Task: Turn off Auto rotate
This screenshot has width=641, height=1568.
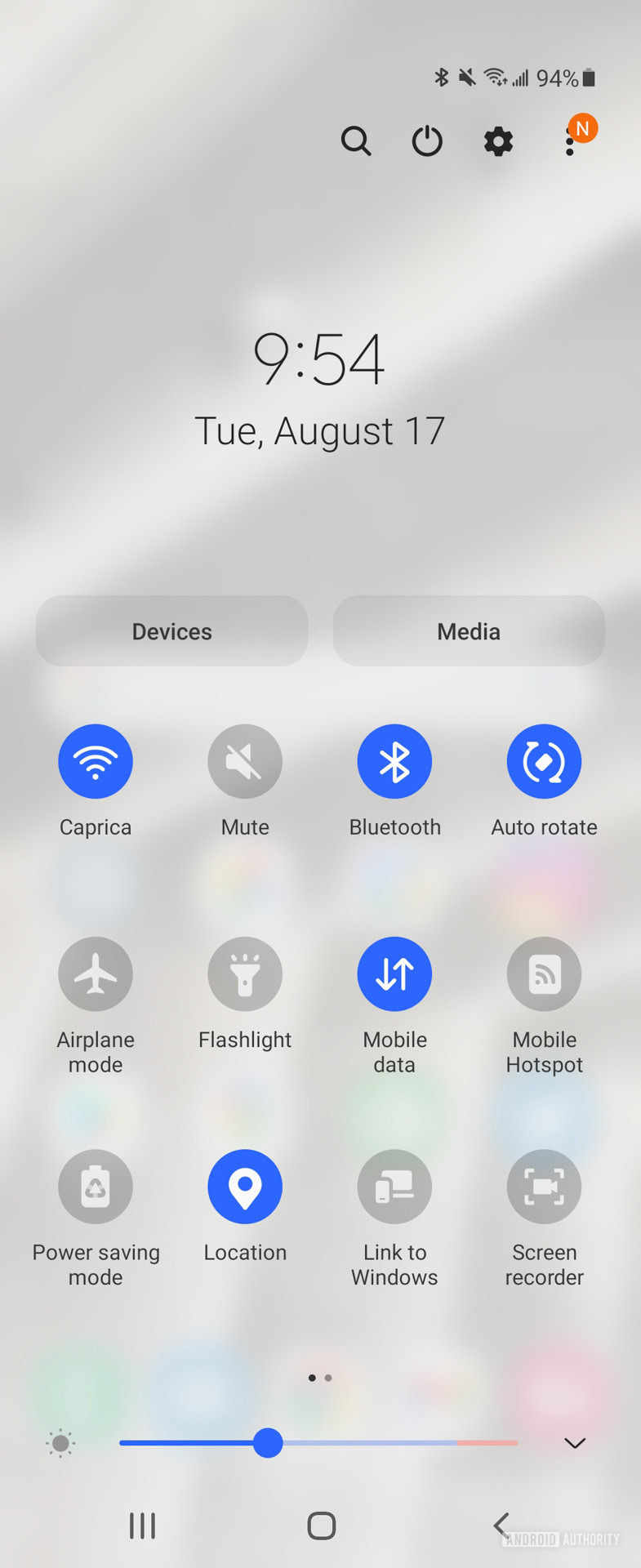Action: 545,761
